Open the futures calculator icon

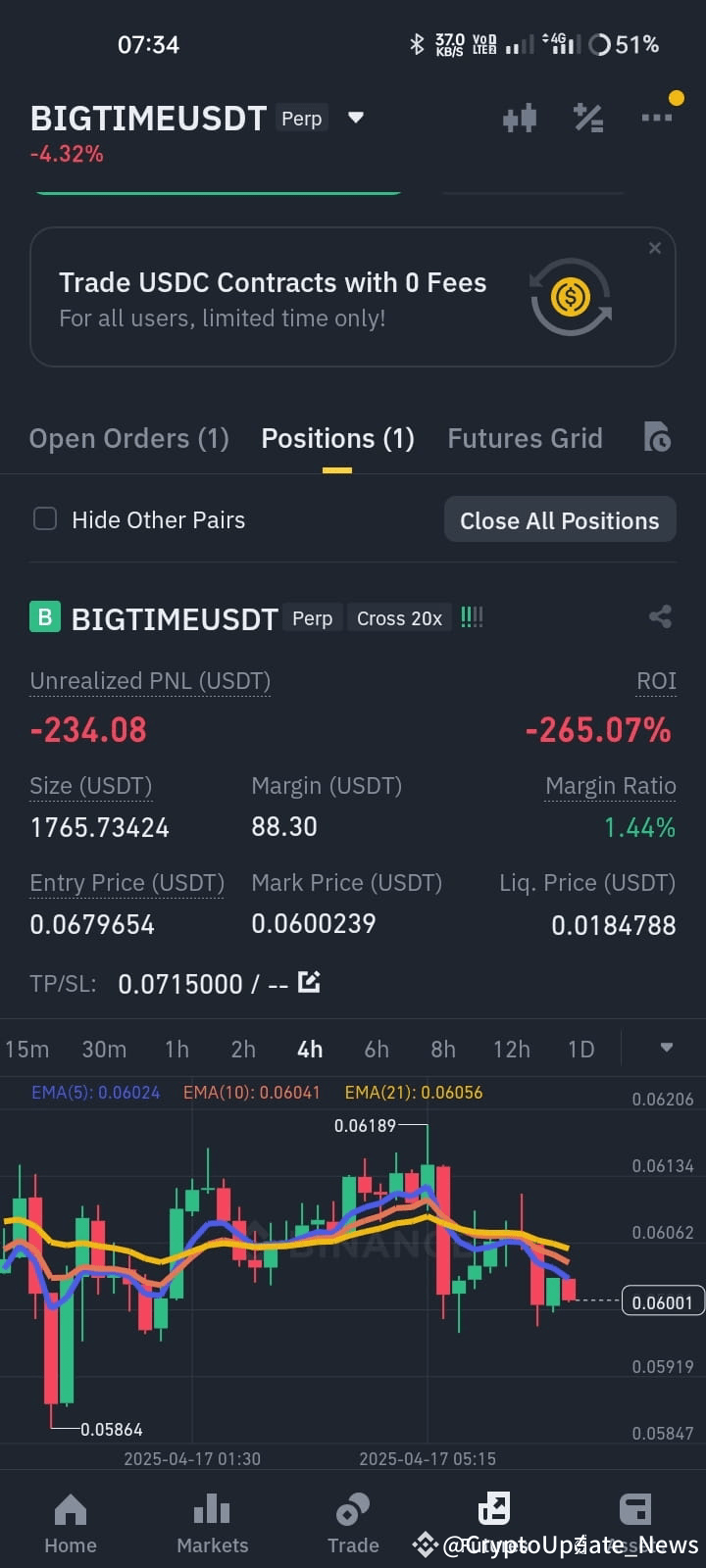[588, 118]
